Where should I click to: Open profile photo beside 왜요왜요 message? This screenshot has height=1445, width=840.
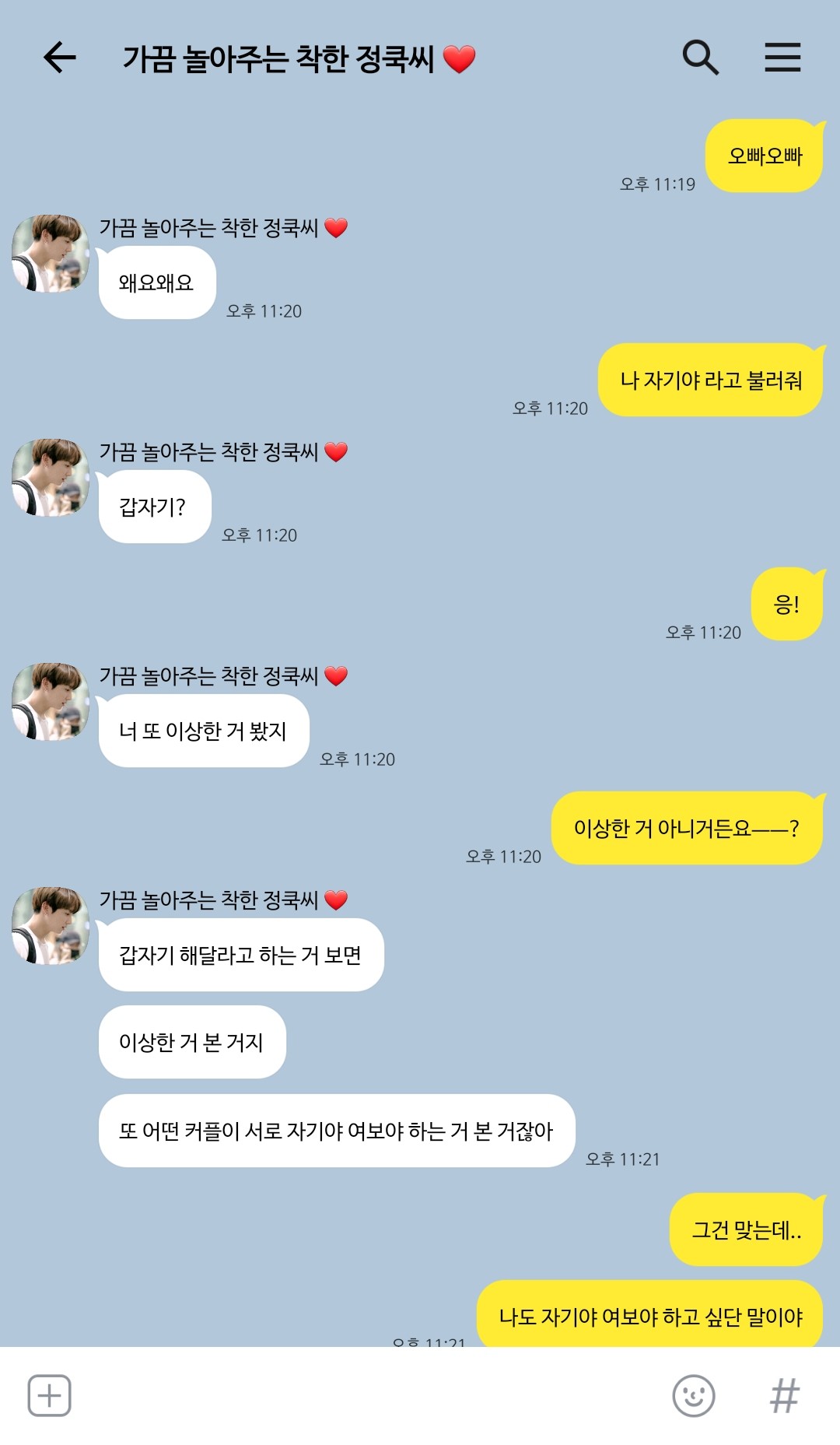point(51,254)
